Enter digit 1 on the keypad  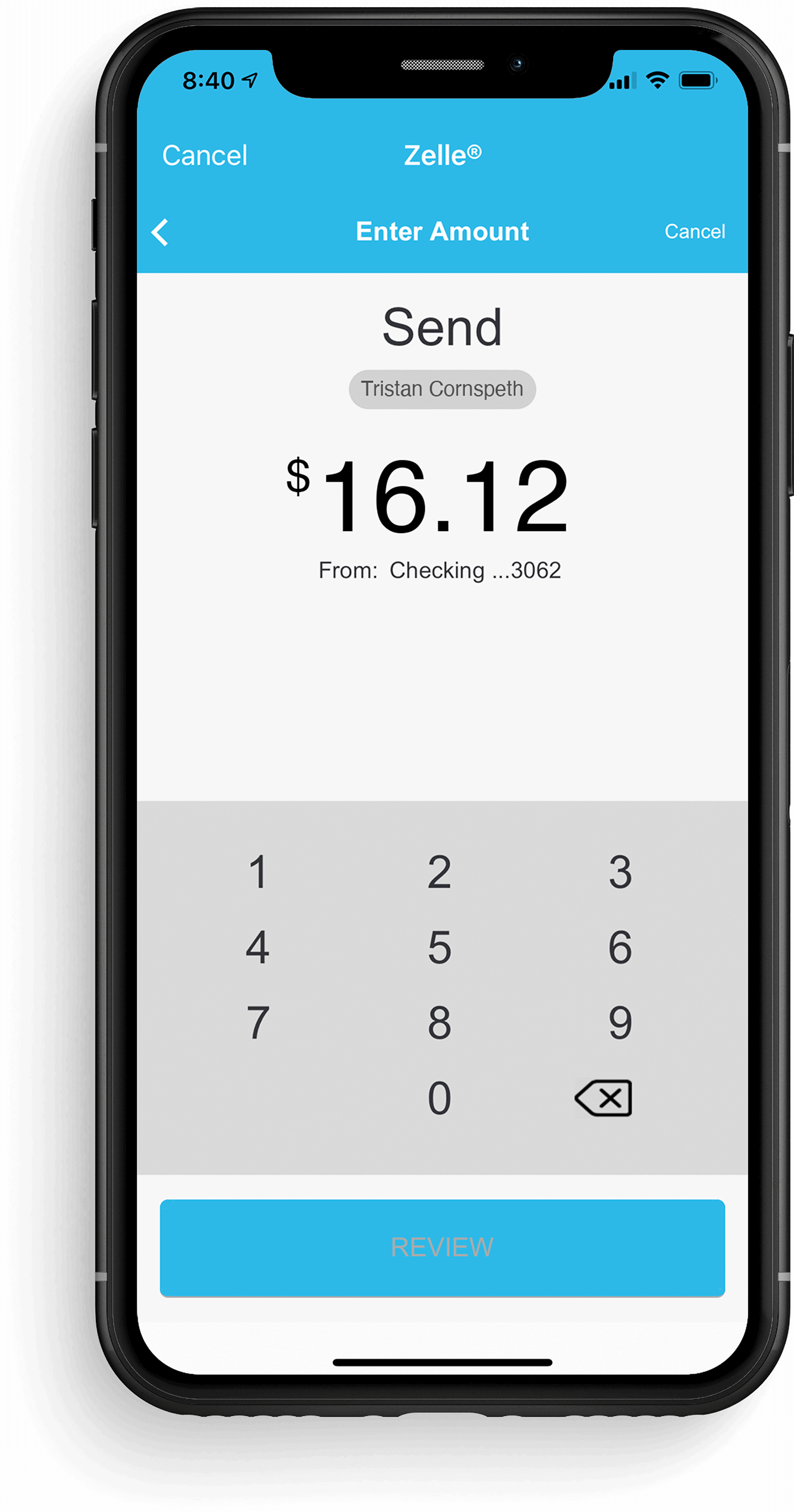(x=258, y=873)
